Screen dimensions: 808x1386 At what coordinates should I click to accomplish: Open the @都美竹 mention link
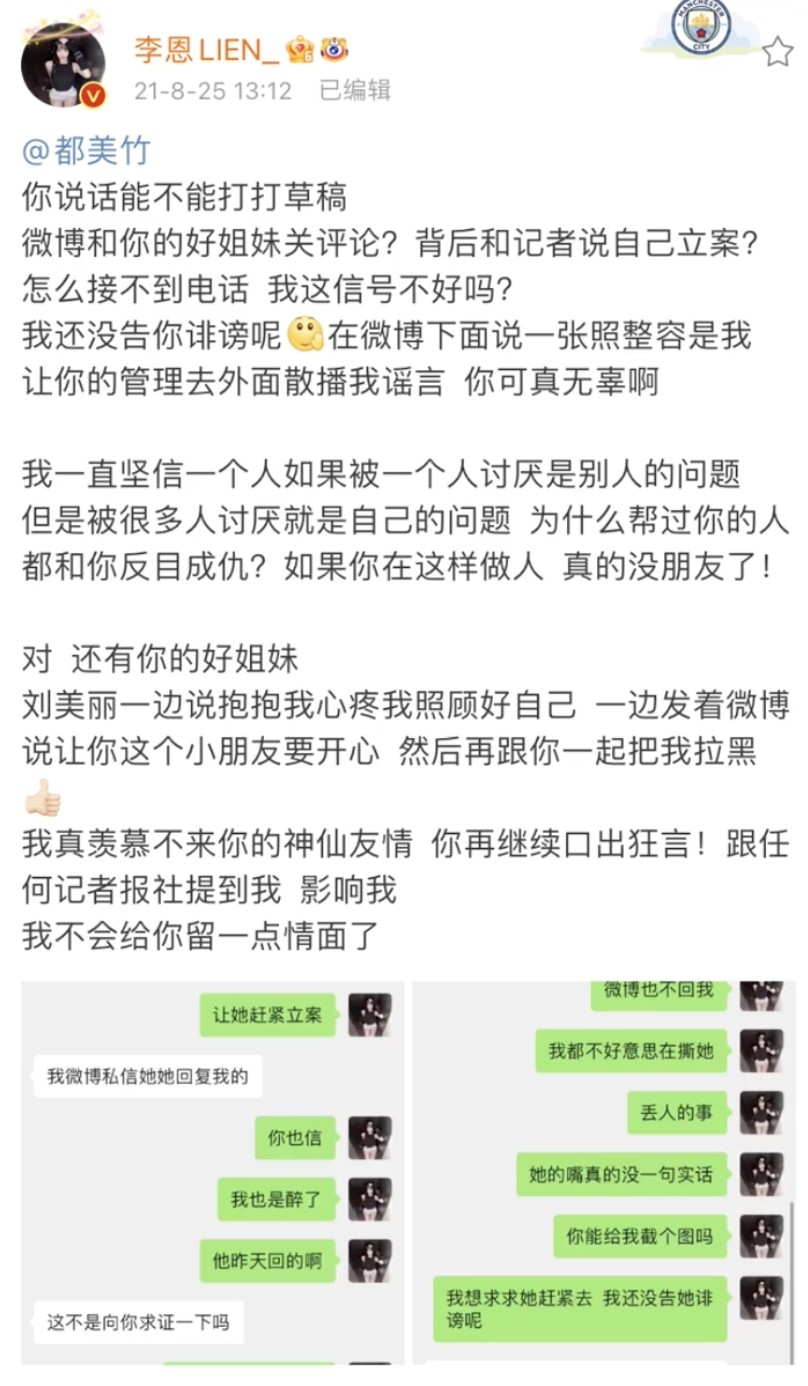(86, 151)
